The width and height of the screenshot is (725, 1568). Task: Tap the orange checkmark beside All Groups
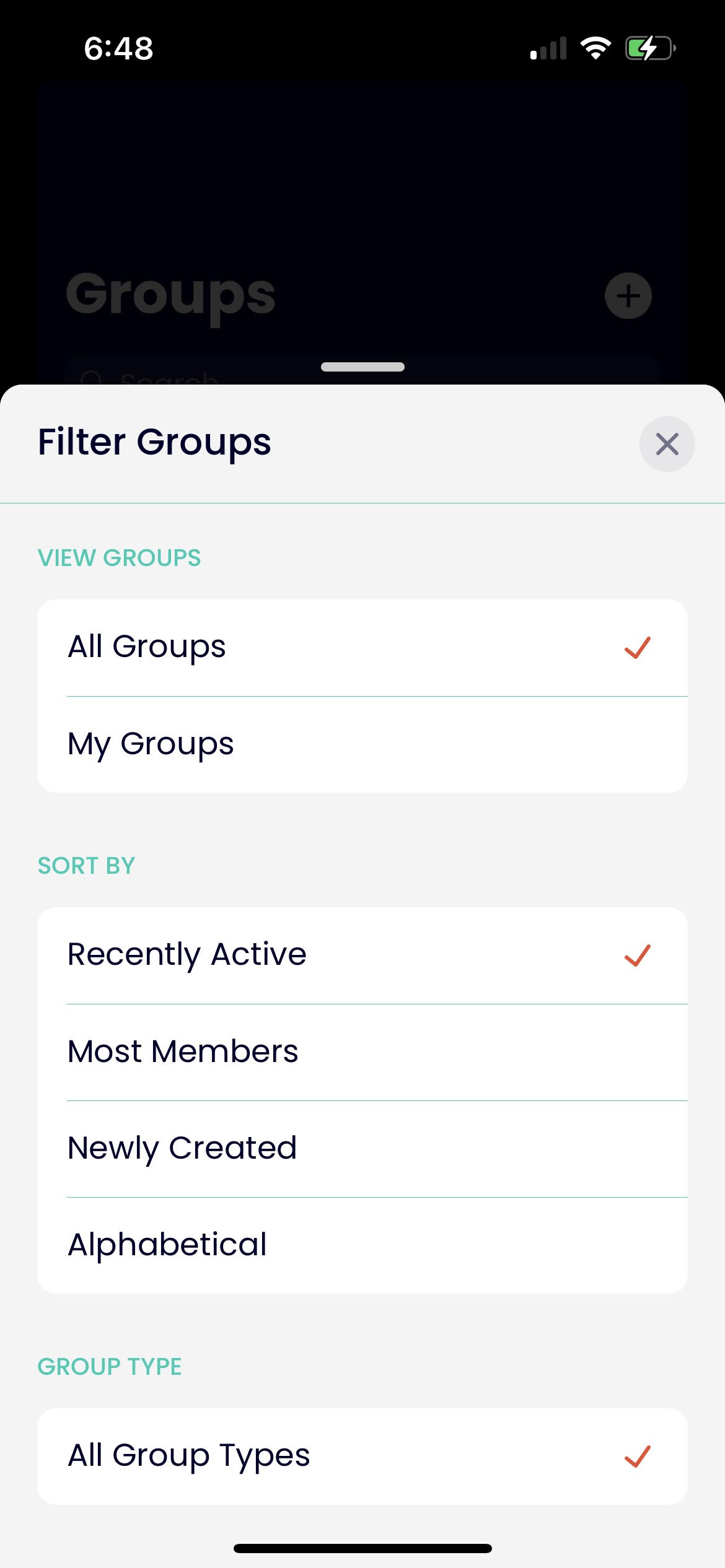coord(637,648)
